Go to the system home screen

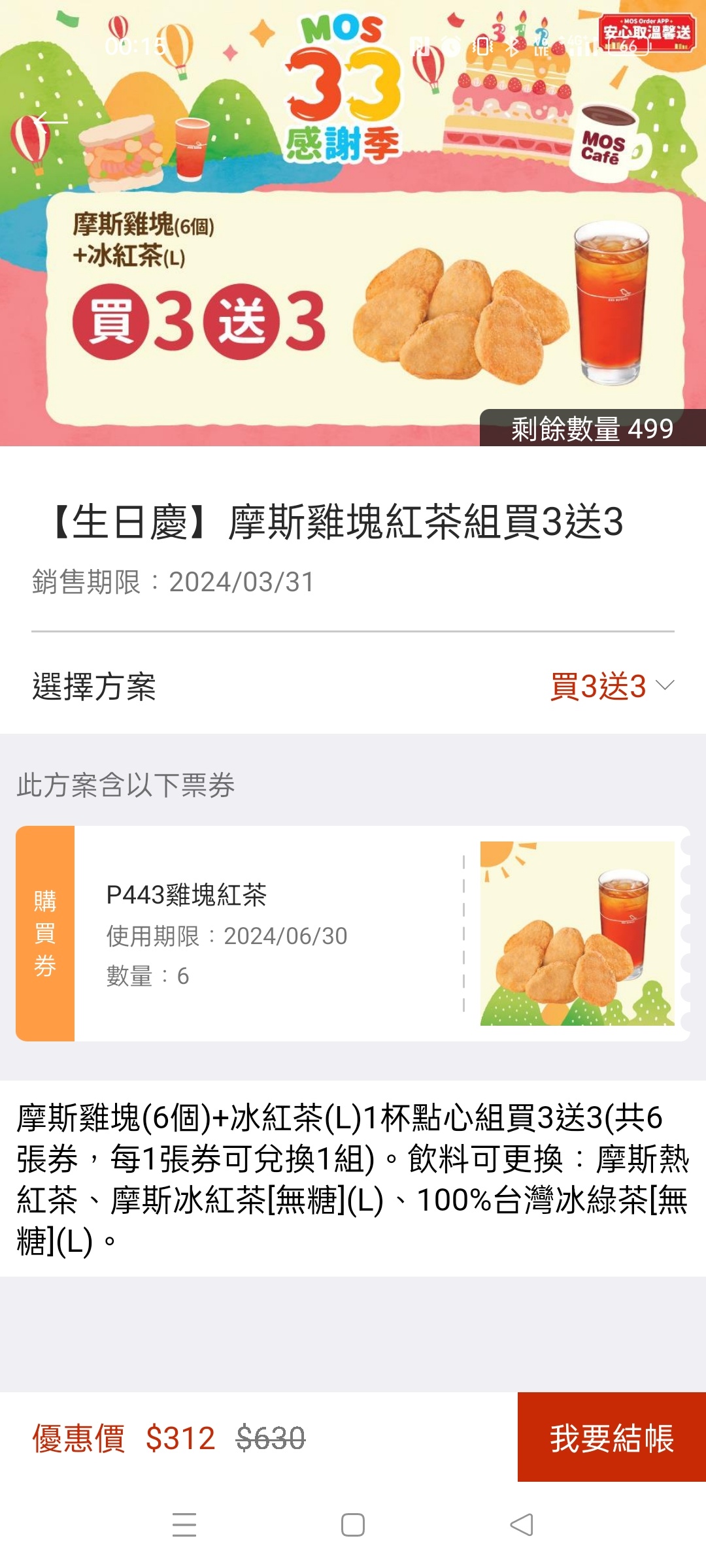click(353, 1525)
